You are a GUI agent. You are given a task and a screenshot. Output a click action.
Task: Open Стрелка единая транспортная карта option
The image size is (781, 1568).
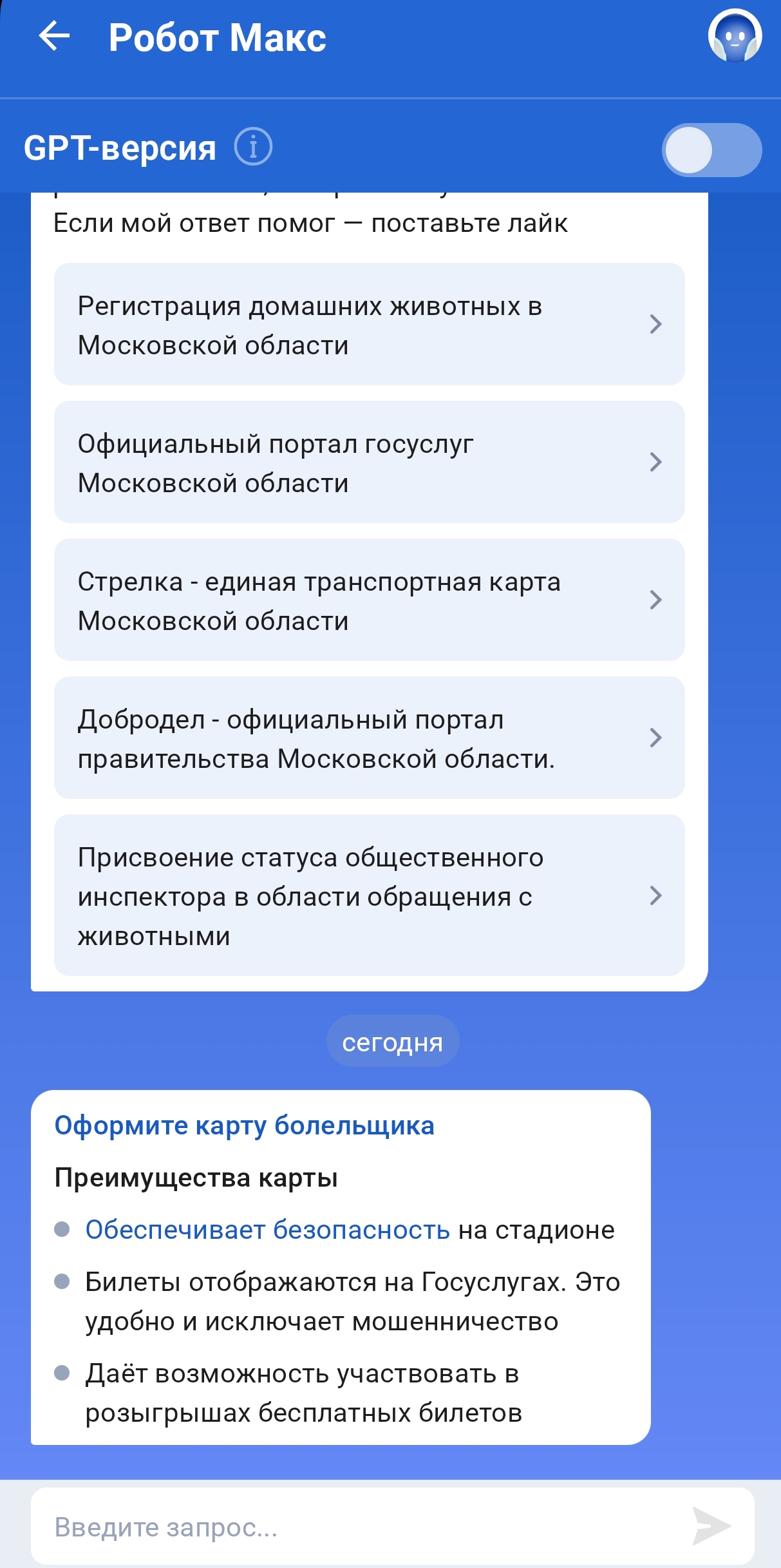coord(369,600)
